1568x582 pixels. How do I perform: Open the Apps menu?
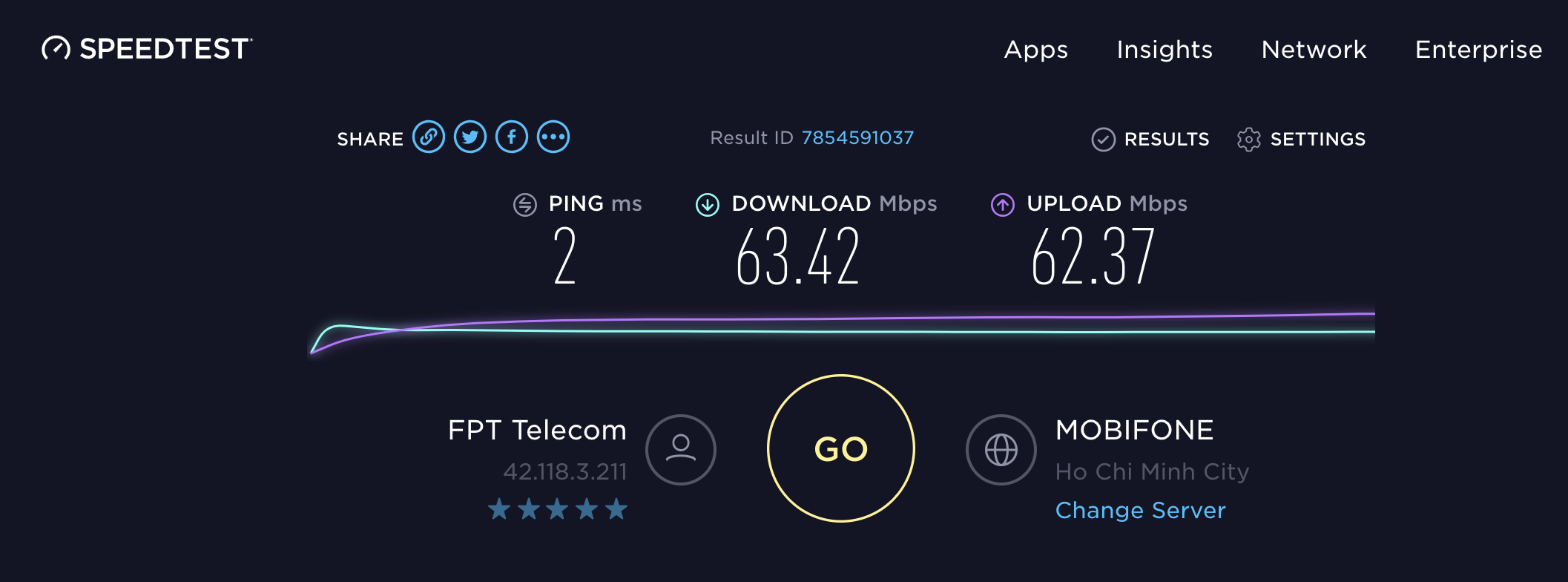(x=1035, y=50)
